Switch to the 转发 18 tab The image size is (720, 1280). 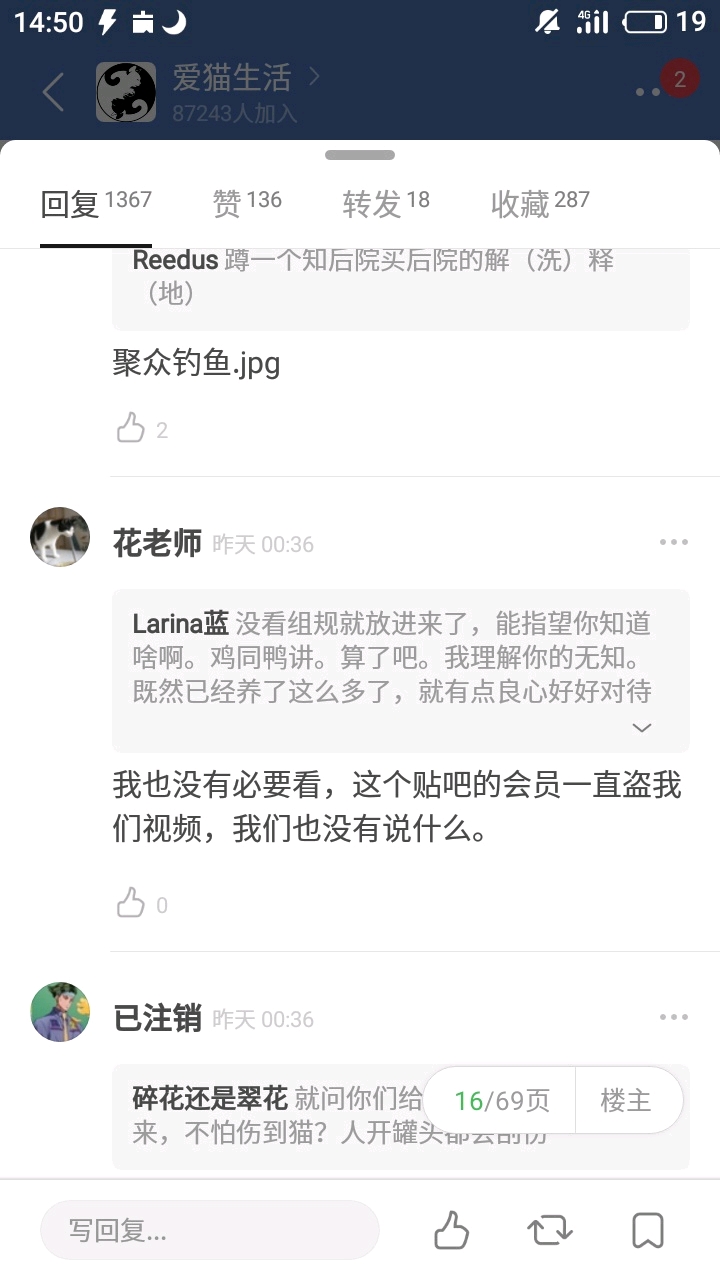[x=386, y=203]
